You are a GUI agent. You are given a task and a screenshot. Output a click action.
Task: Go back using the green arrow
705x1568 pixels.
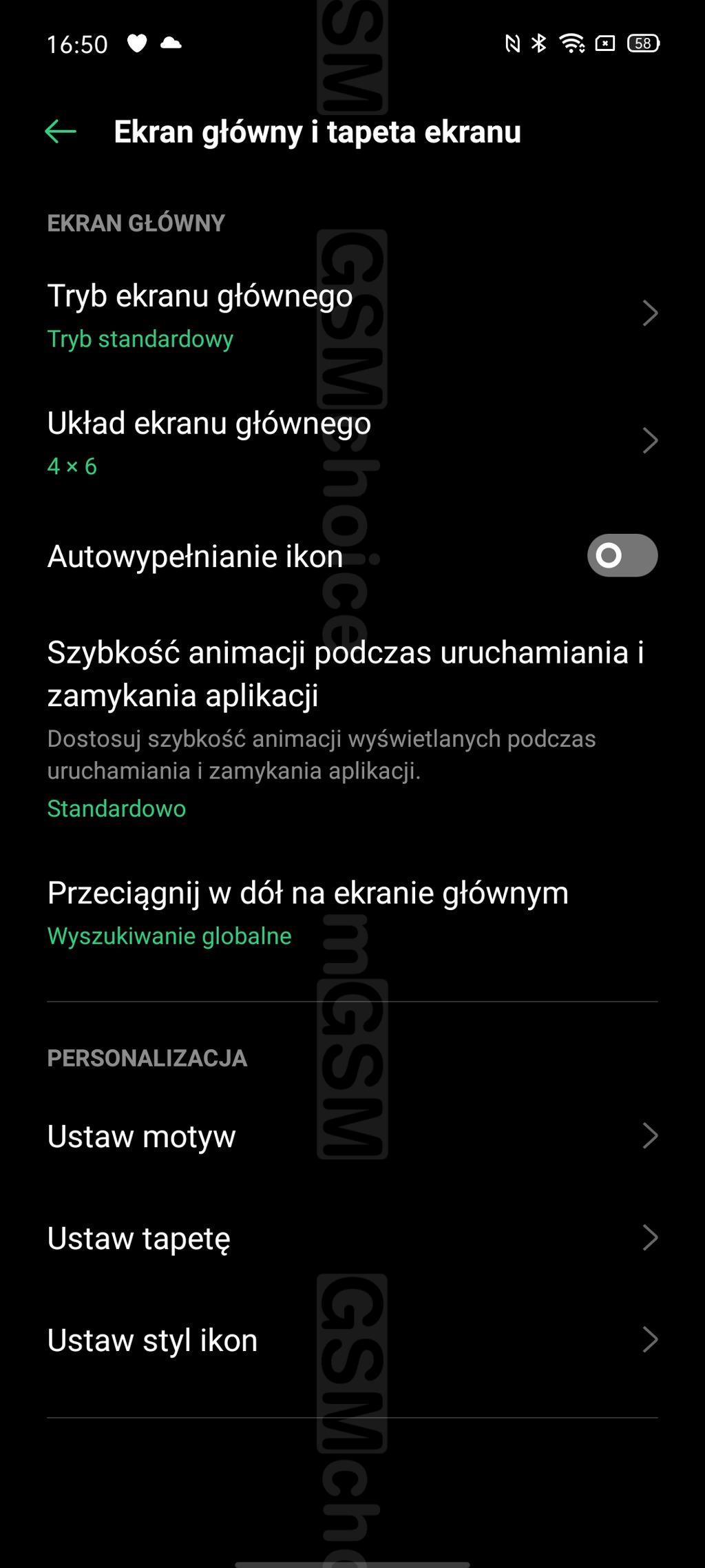point(61,132)
